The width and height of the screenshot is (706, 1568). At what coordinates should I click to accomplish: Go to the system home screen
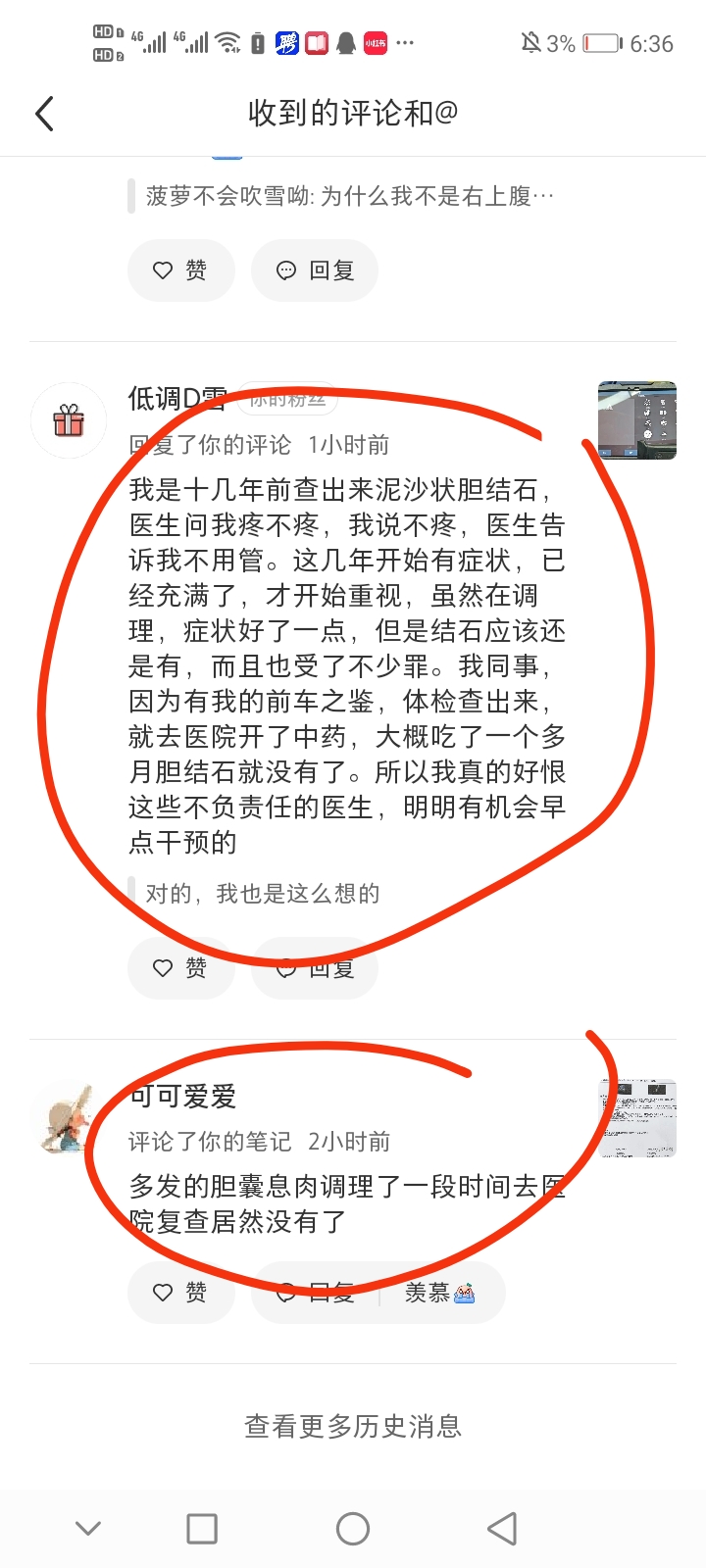[353, 1529]
